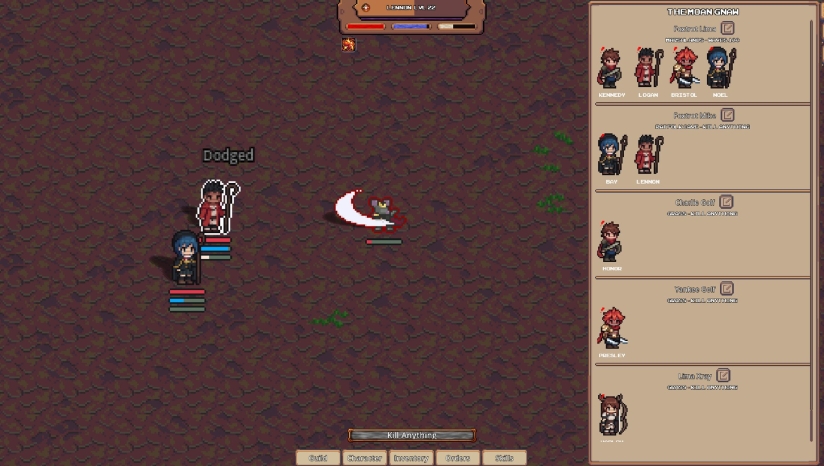This screenshot has width=824, height=466.
Task: Open the Guild tab
Action: coord(318,458)
